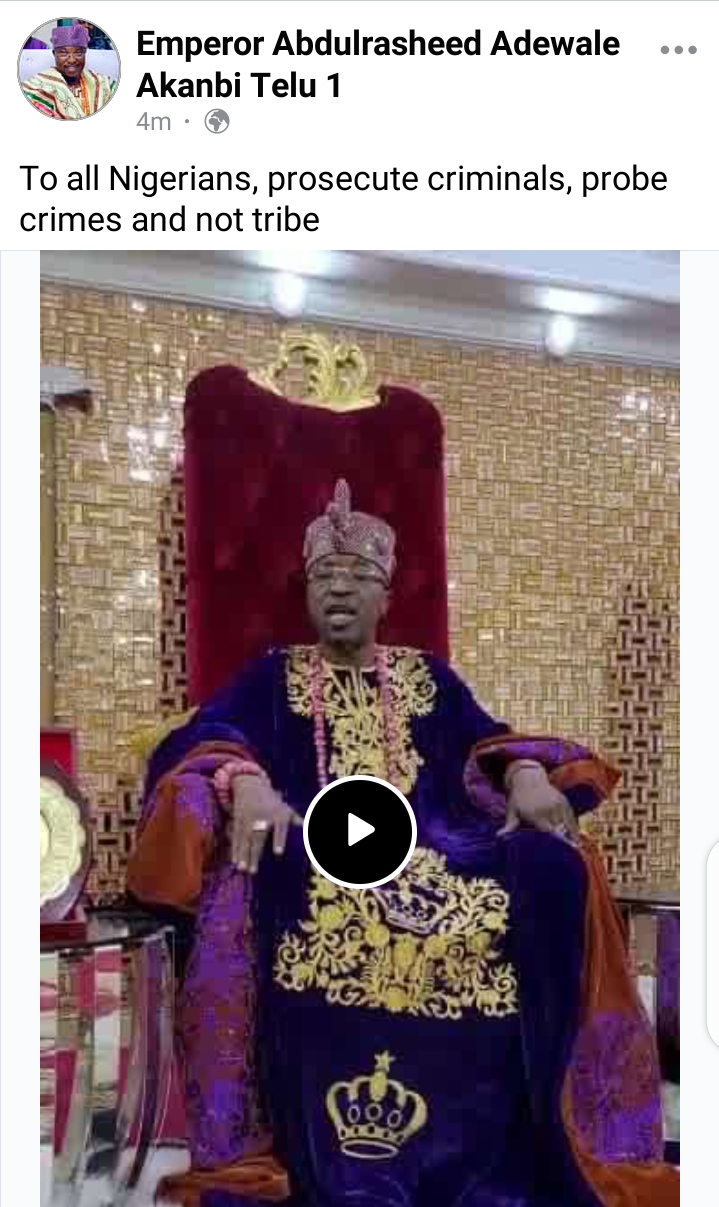Screen dimensions: 719x1207
Task: Open the post's three-dot options menu
Action: (678, 50)
